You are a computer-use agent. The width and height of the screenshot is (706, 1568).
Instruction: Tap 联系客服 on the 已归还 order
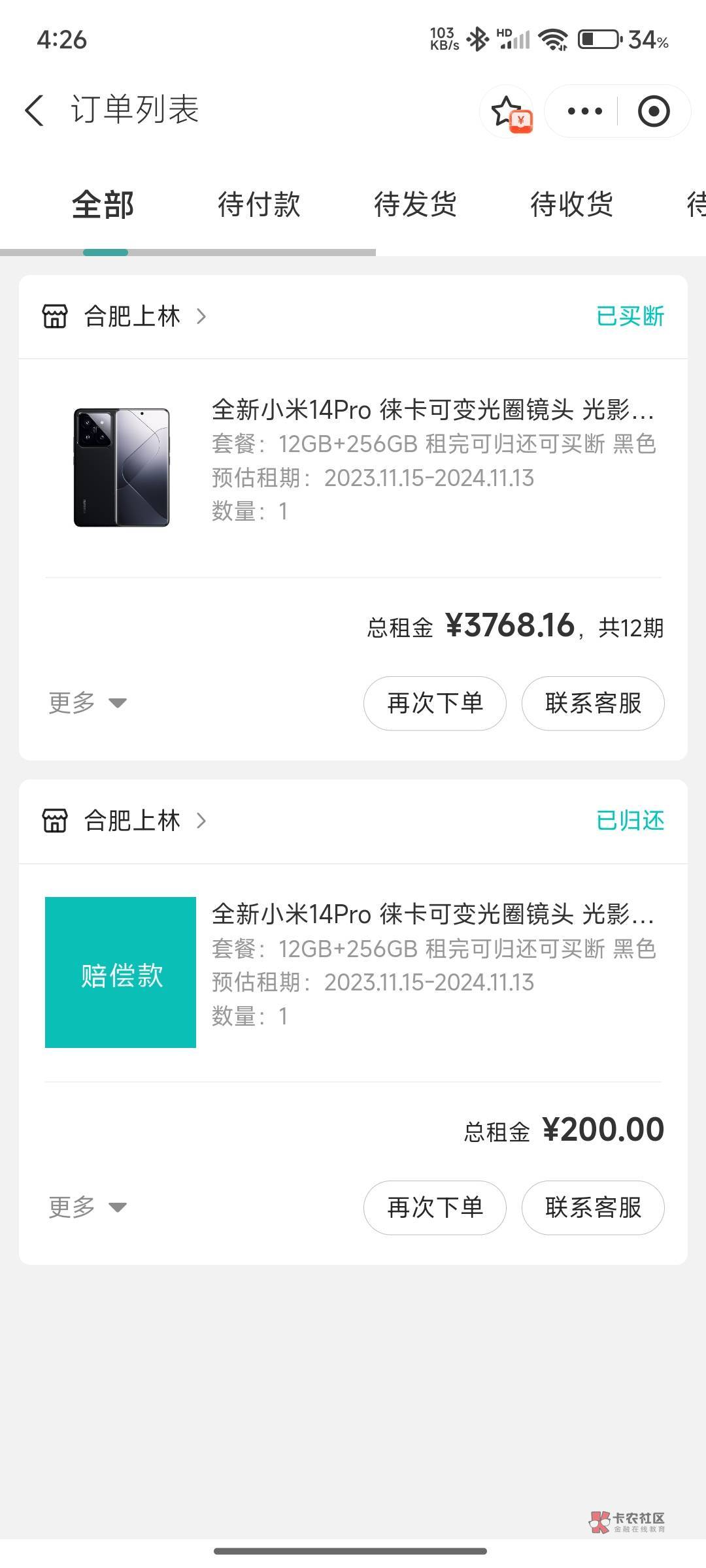(593, 1207)
